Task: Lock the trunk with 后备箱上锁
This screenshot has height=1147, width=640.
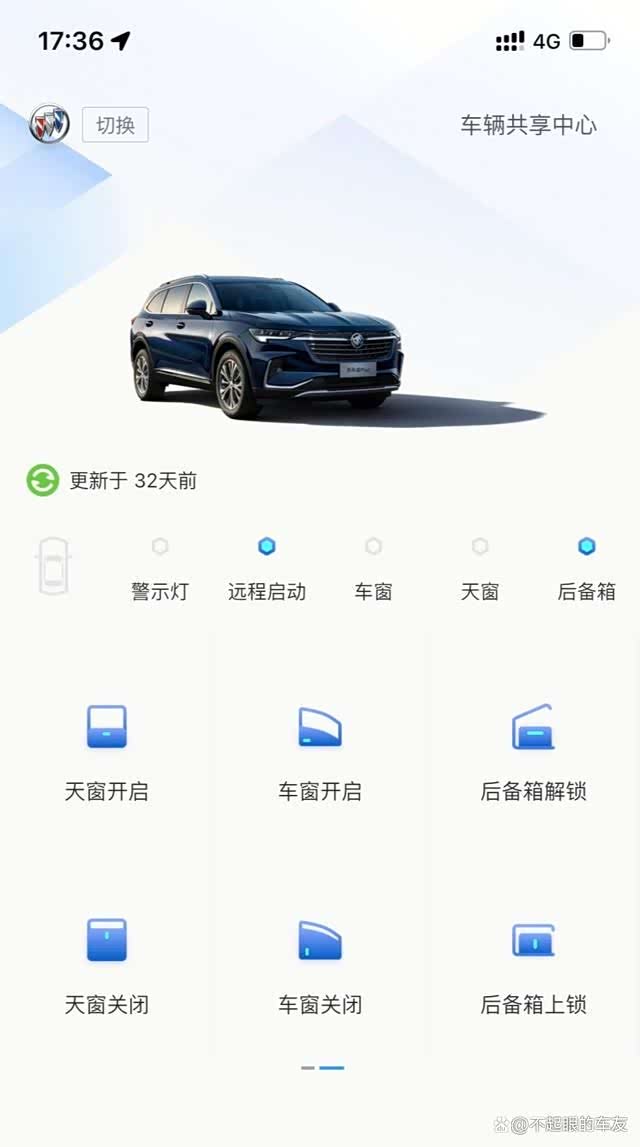Action: click(533, 963)
